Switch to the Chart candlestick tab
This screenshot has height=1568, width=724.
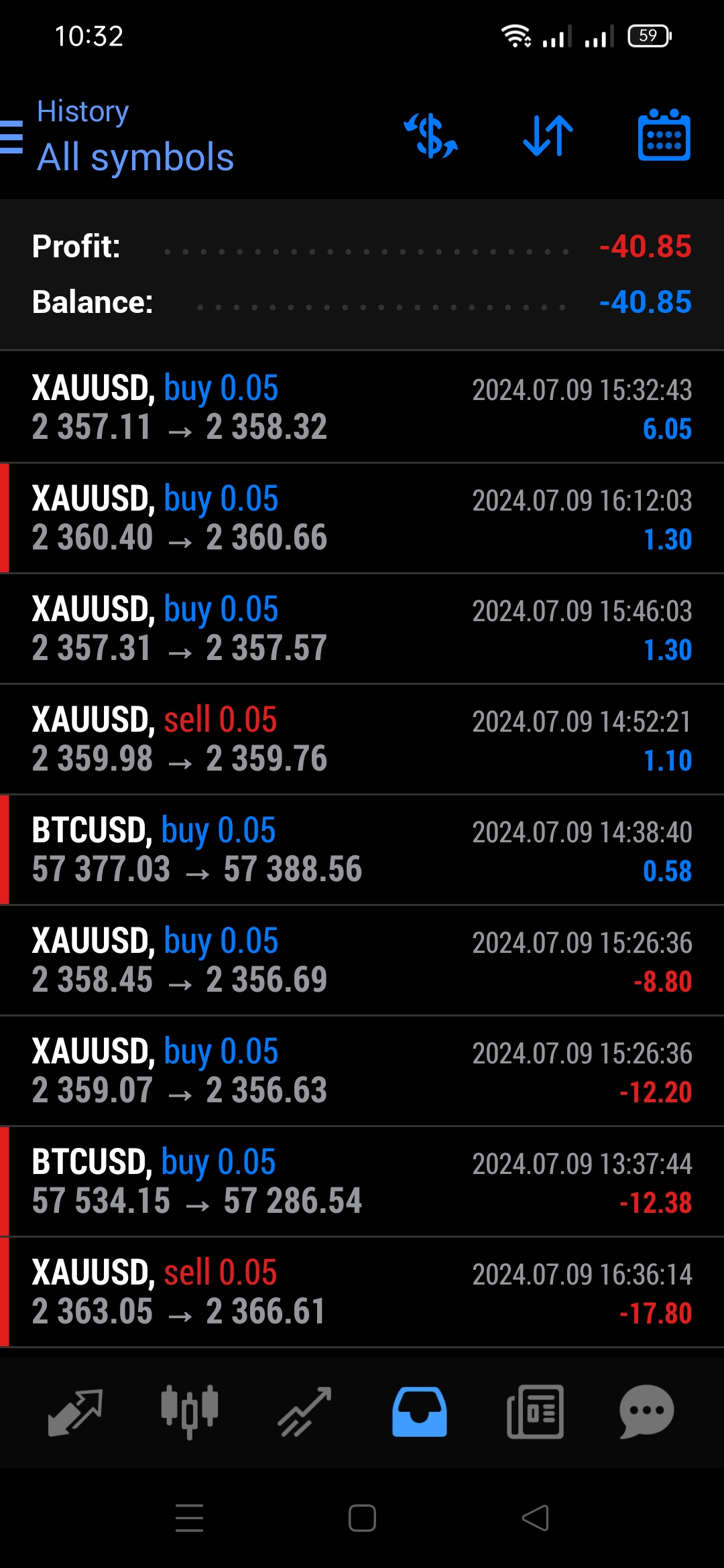(190, 1412)
